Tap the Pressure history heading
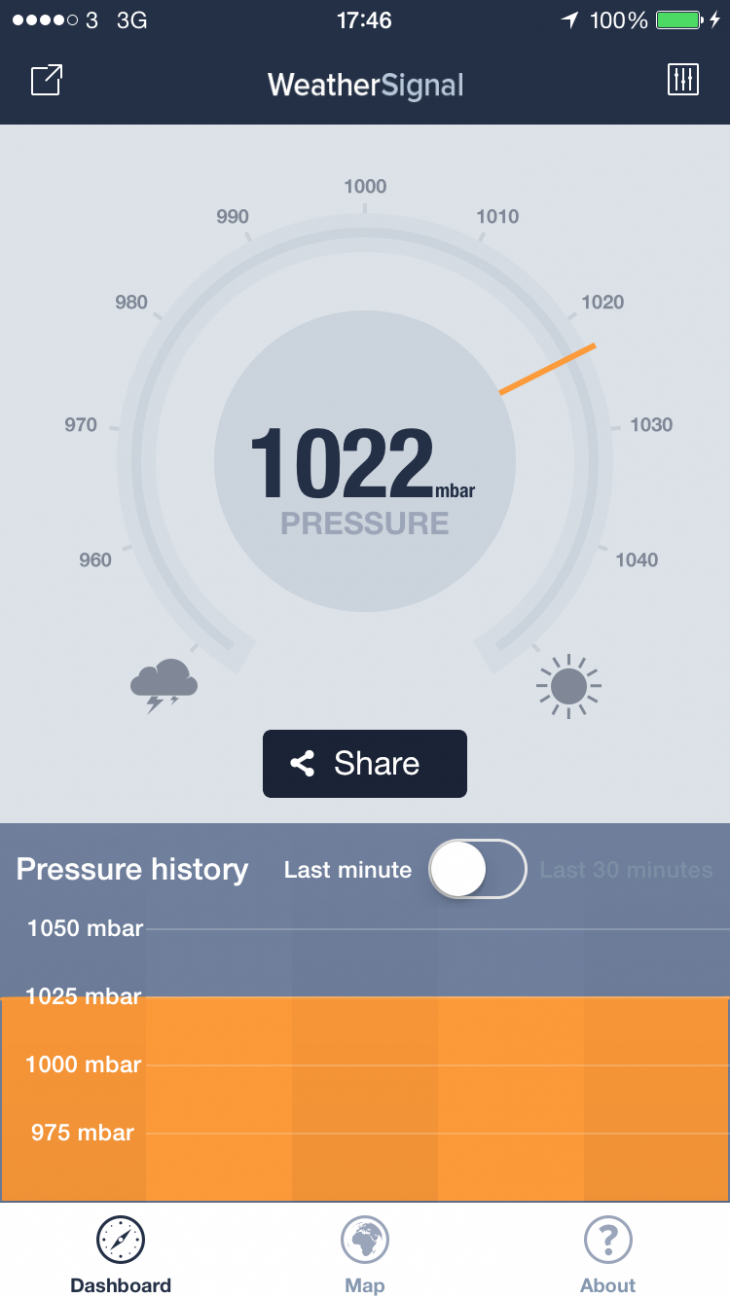This screenshot has height=1298, width=730. [x=132, y=869]
